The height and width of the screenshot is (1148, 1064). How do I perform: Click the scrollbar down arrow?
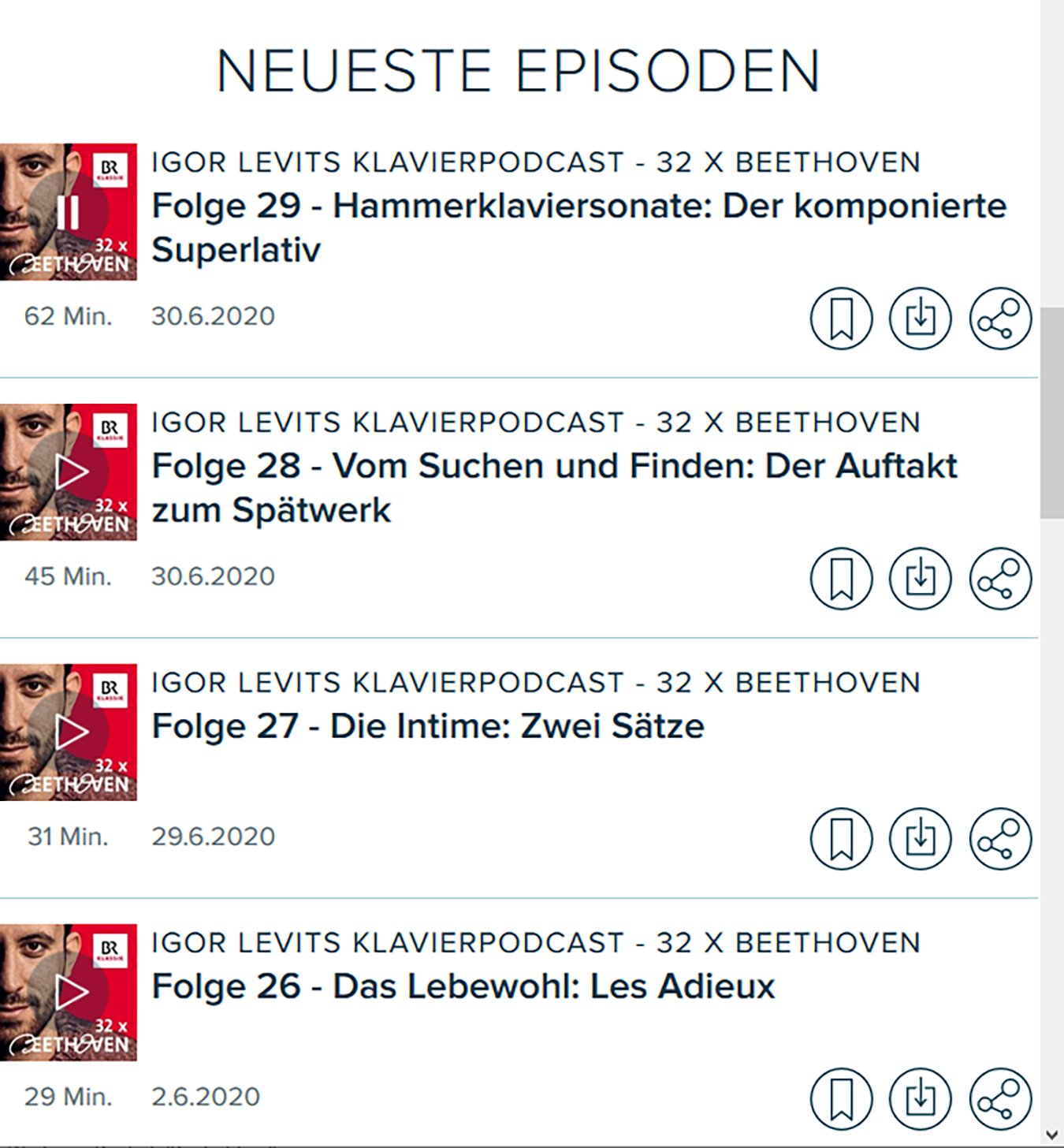[x=1052, y=1135]
